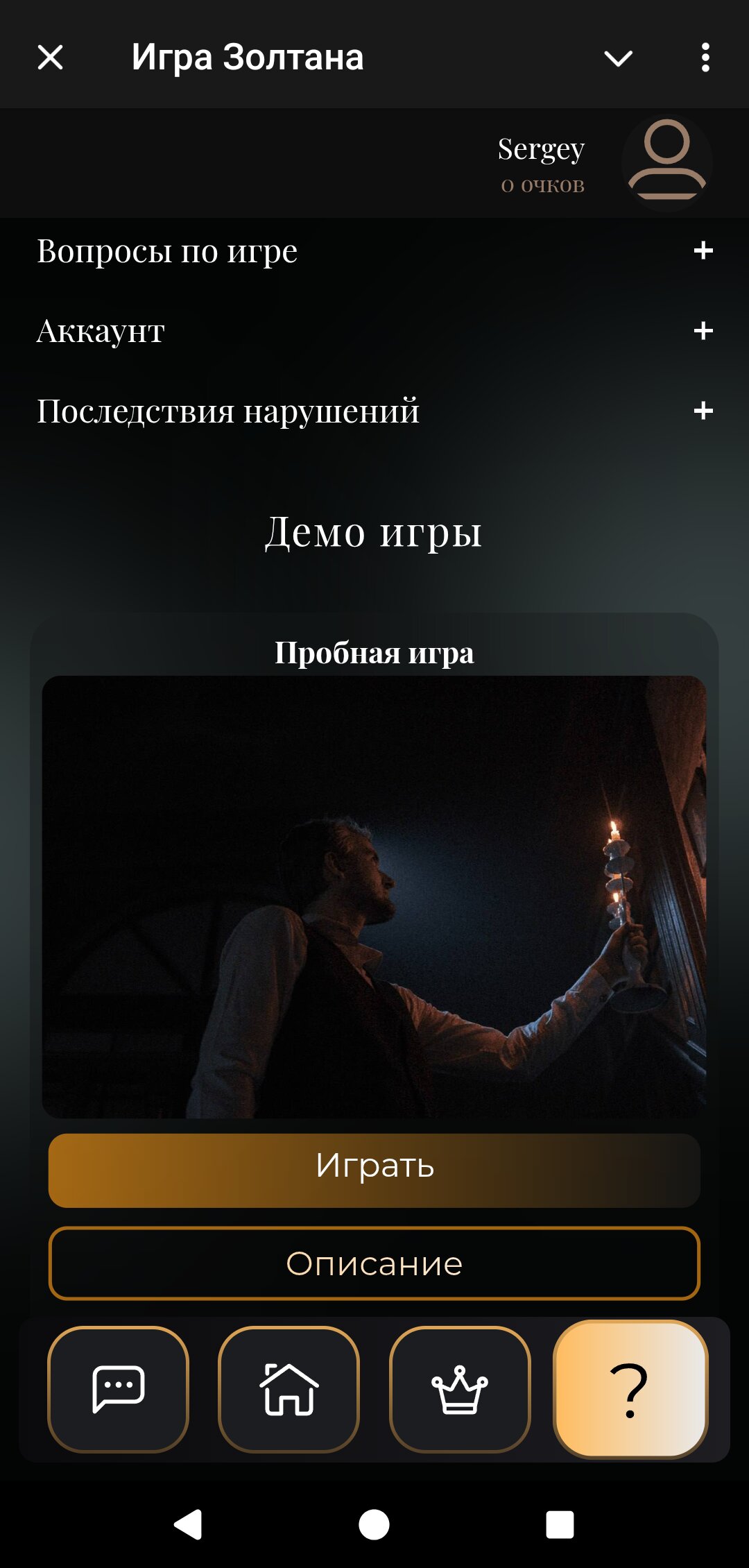Collapse the app with the chevron icon
749x1568 pixels.
tap(618, 58)
